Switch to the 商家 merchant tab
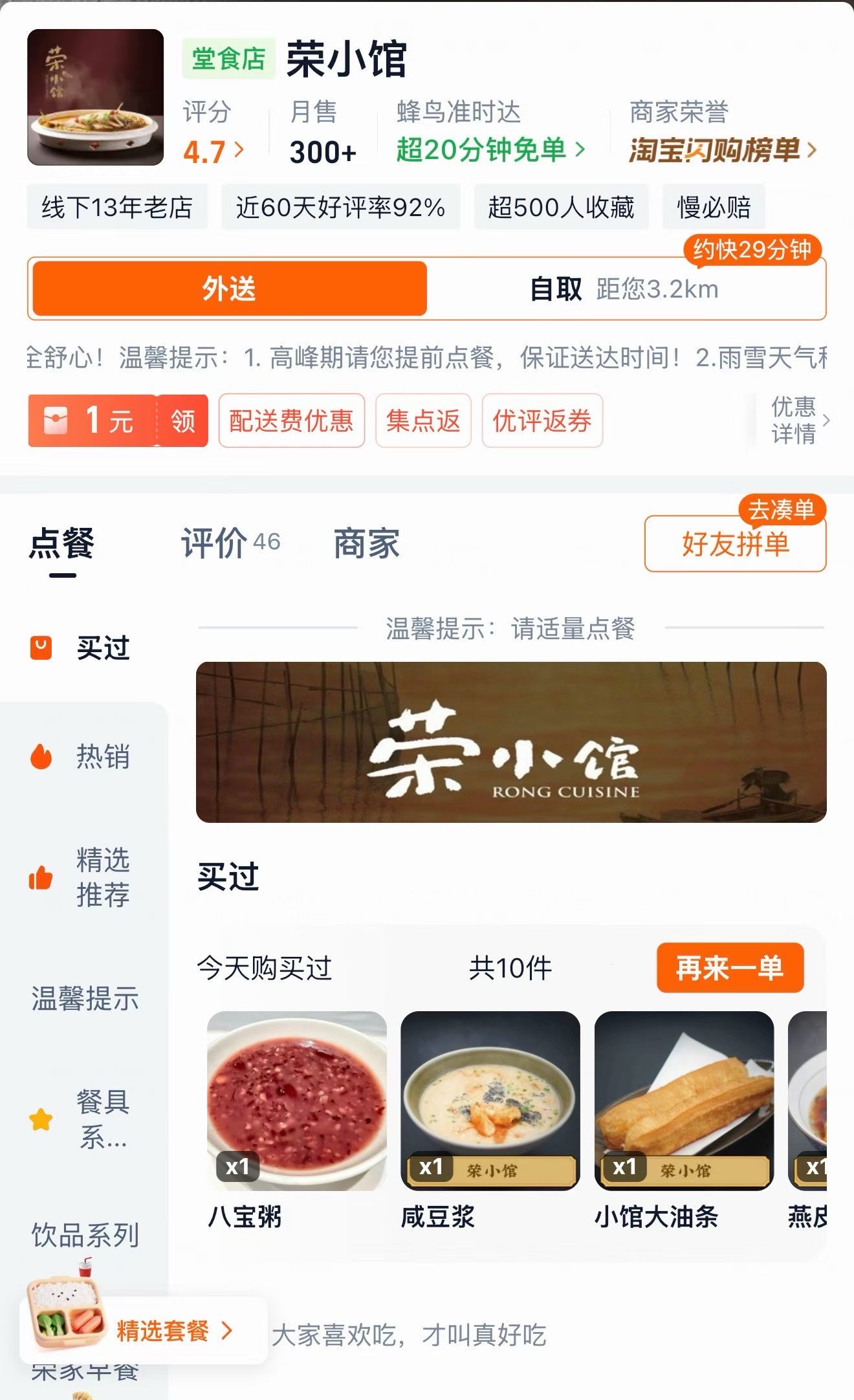The image size is (854, 1400). tap(366, 543)
